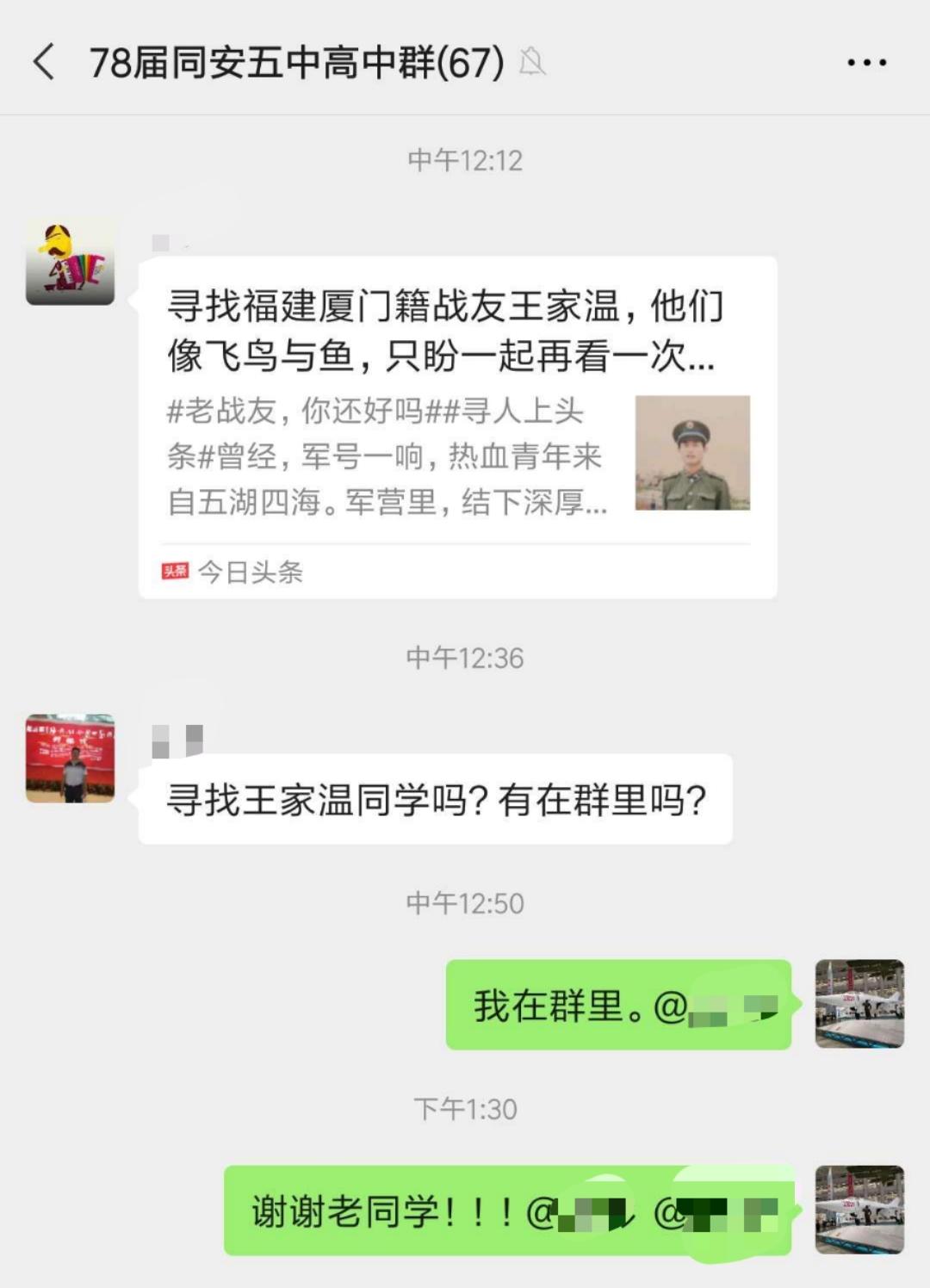Tap the 中午12:50 timestamp label
Image resolution: width=930 pixels, height=1288 pixels.
[x=465, y=902]
